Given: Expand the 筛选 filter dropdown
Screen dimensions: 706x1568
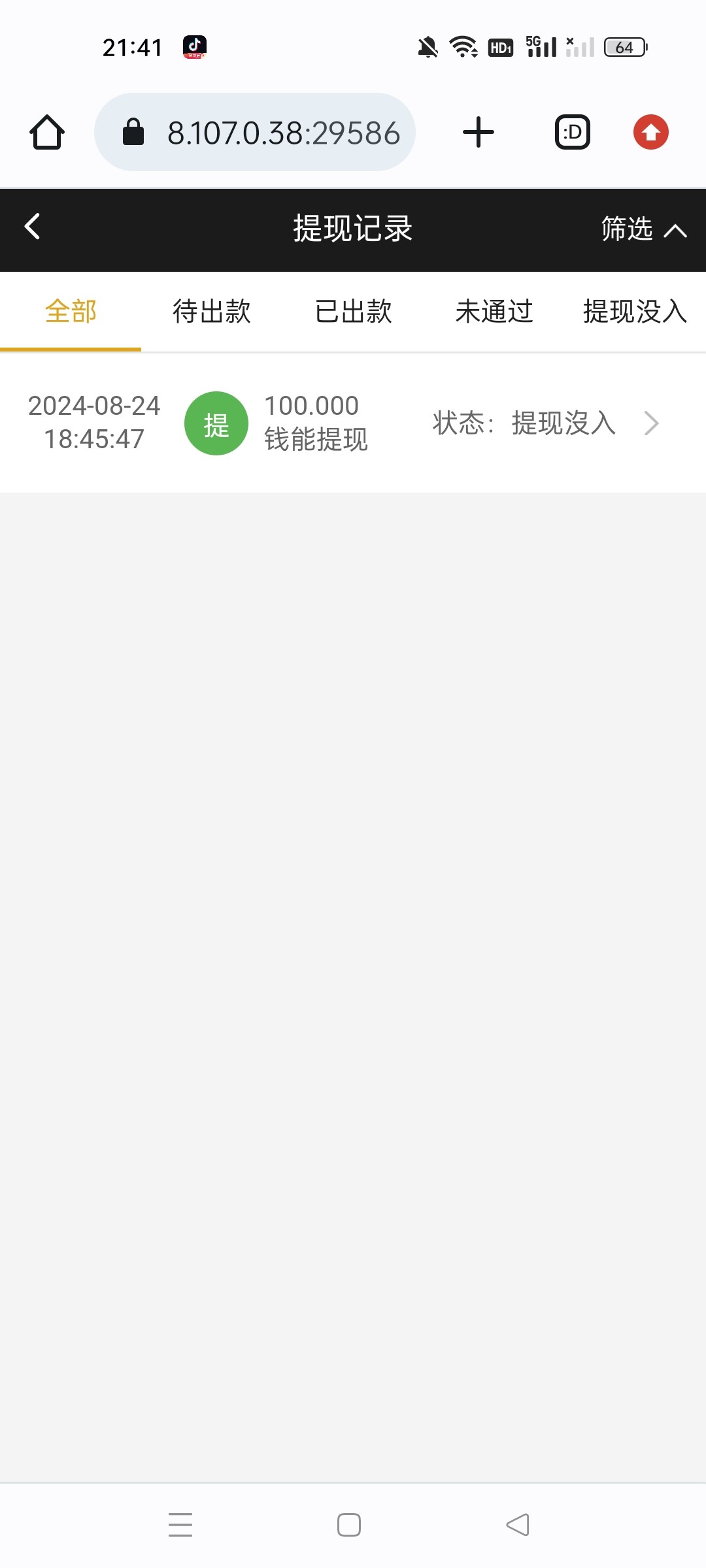Looking at the screenshot, I should pos(643,229).
